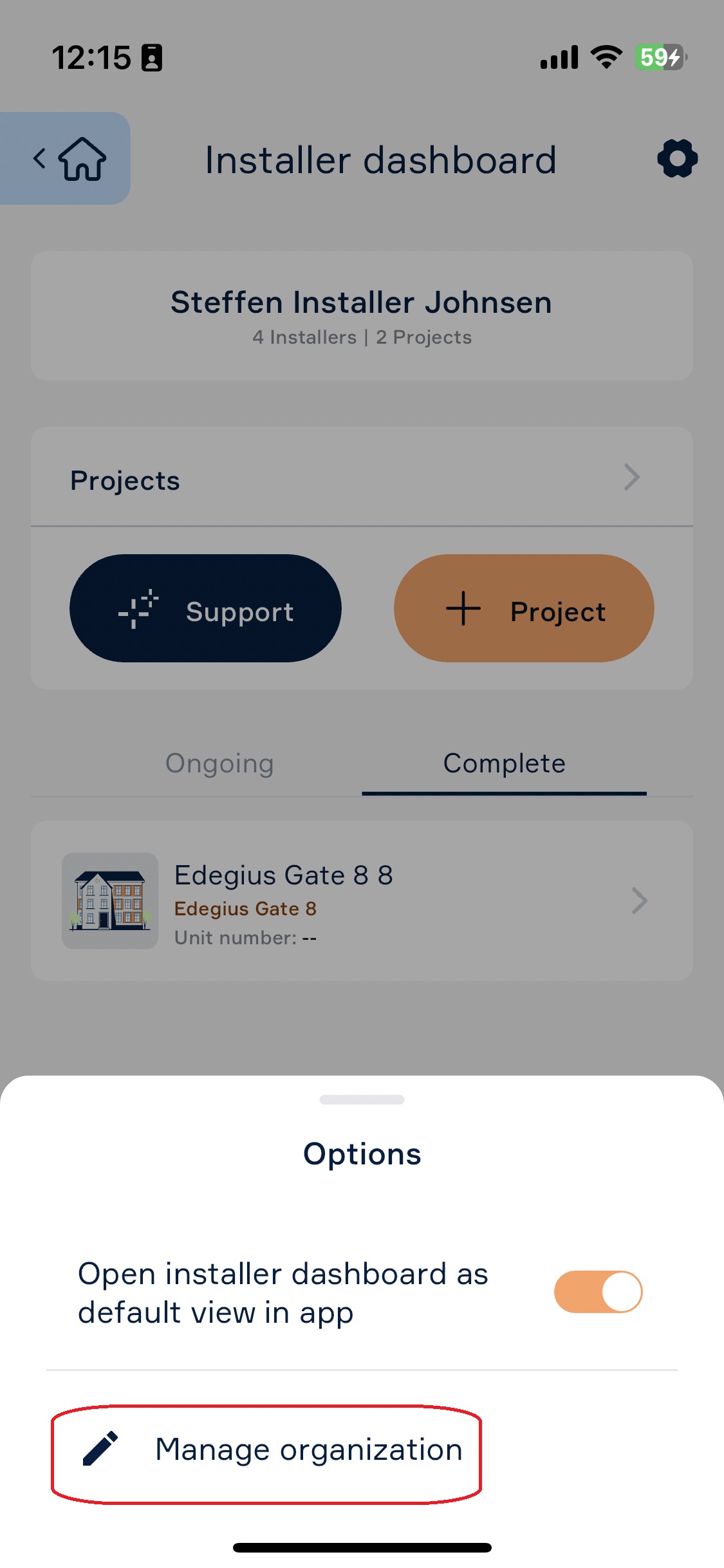The image size is (724, 1568).
Task: Tap the Support button
Action: (x=205, y=608)
